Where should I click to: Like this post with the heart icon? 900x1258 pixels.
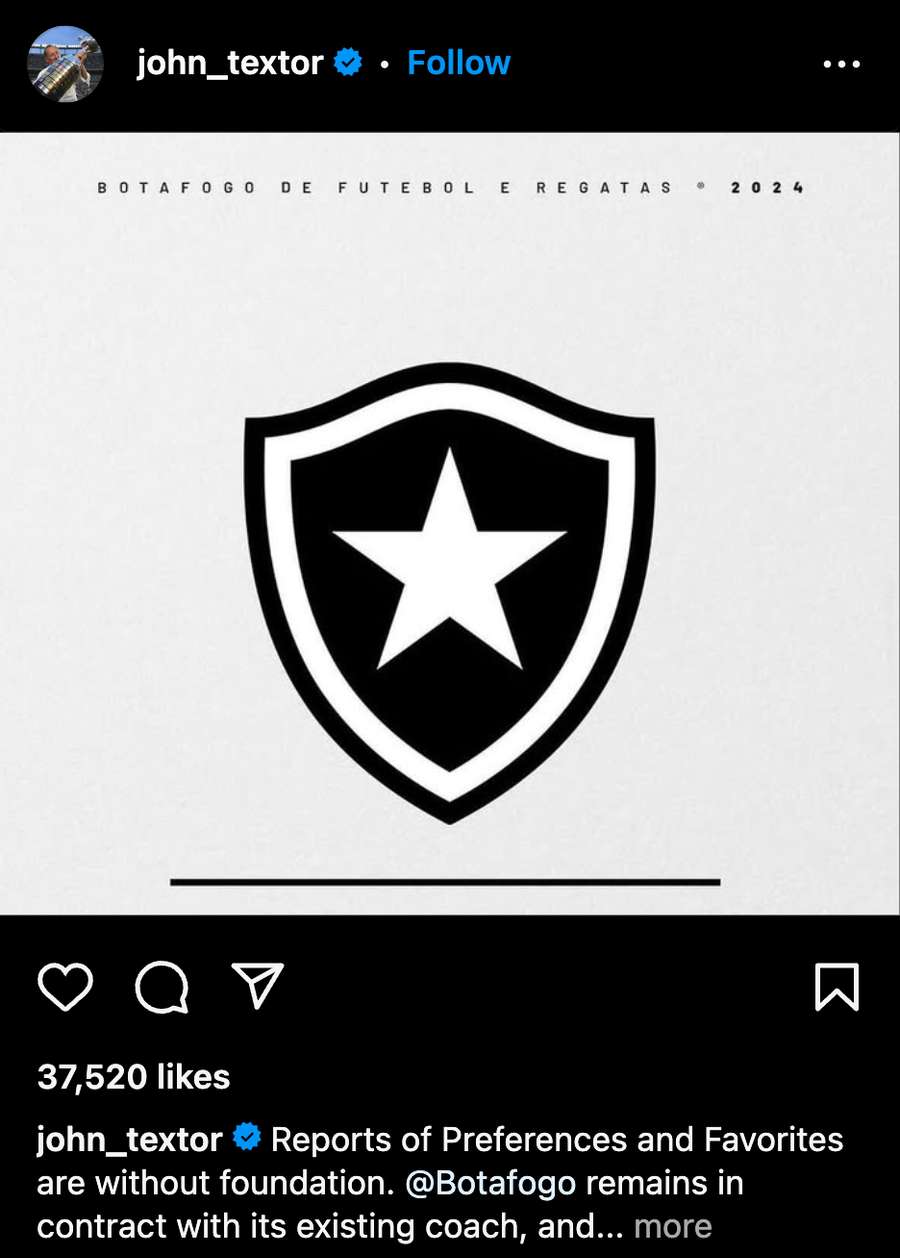pyautogui.click(x=65, y=987)
